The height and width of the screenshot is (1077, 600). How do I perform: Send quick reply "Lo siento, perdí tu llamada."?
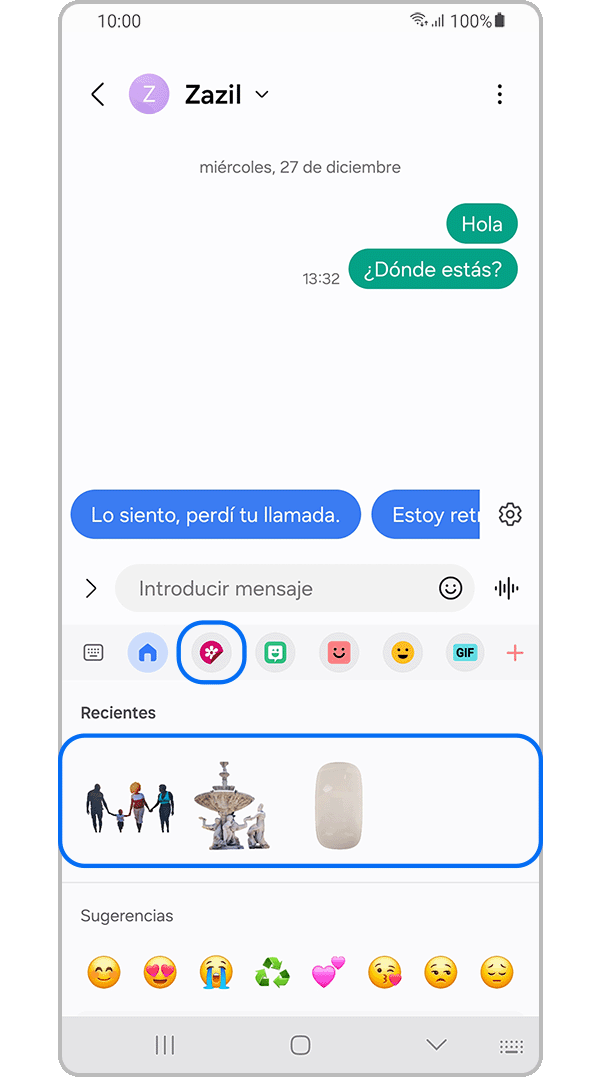click(x=215, y=515)
